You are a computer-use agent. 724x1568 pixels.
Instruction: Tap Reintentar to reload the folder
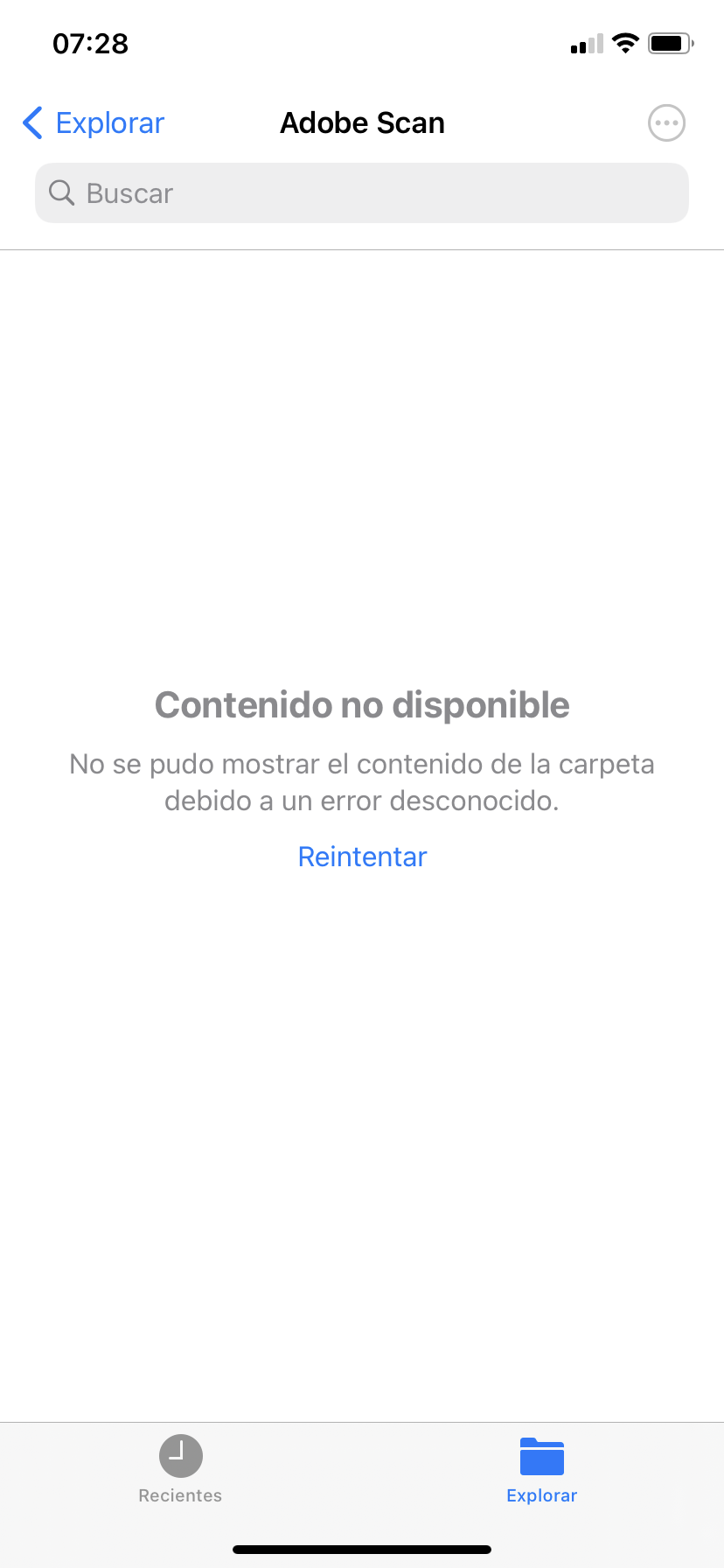(362, 857)
